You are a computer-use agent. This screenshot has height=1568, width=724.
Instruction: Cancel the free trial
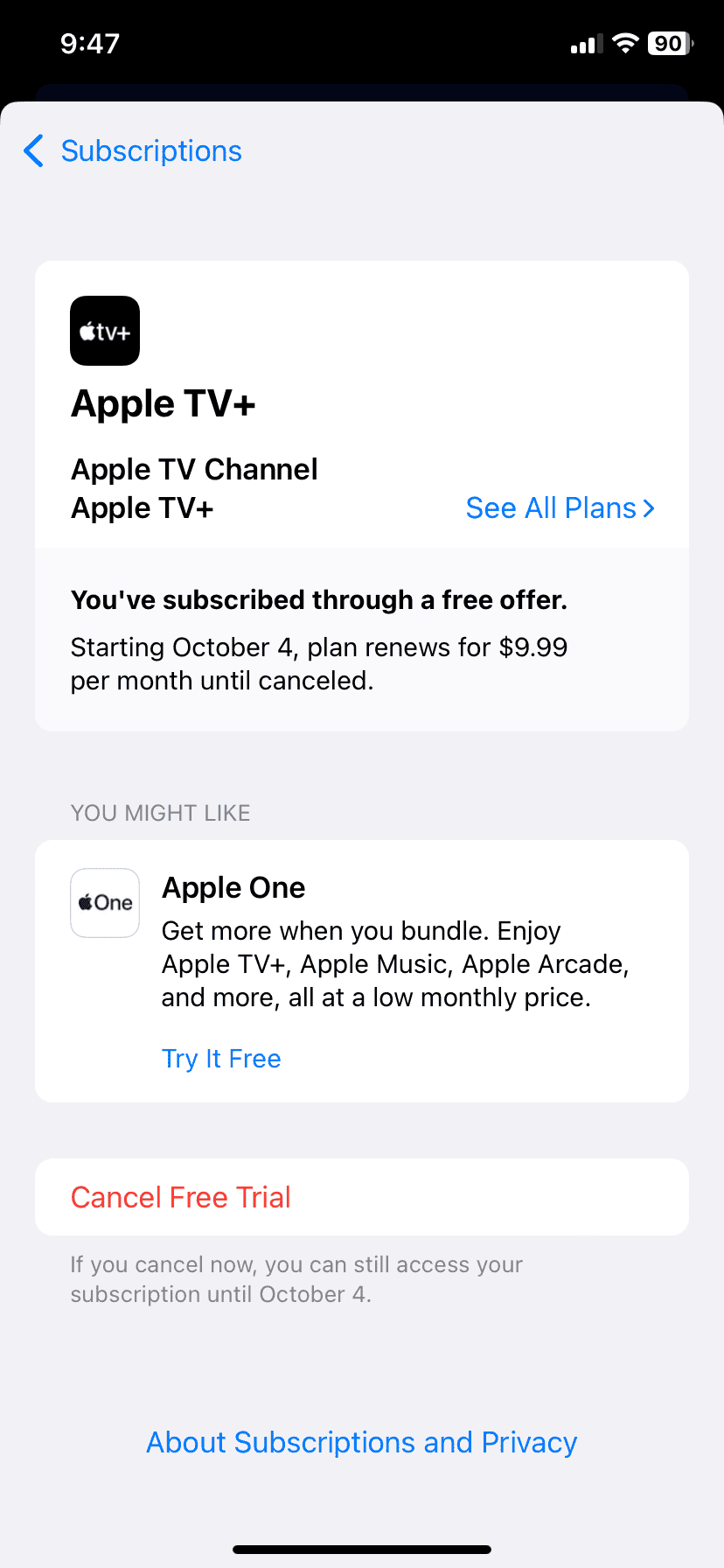pos(181,1197)
